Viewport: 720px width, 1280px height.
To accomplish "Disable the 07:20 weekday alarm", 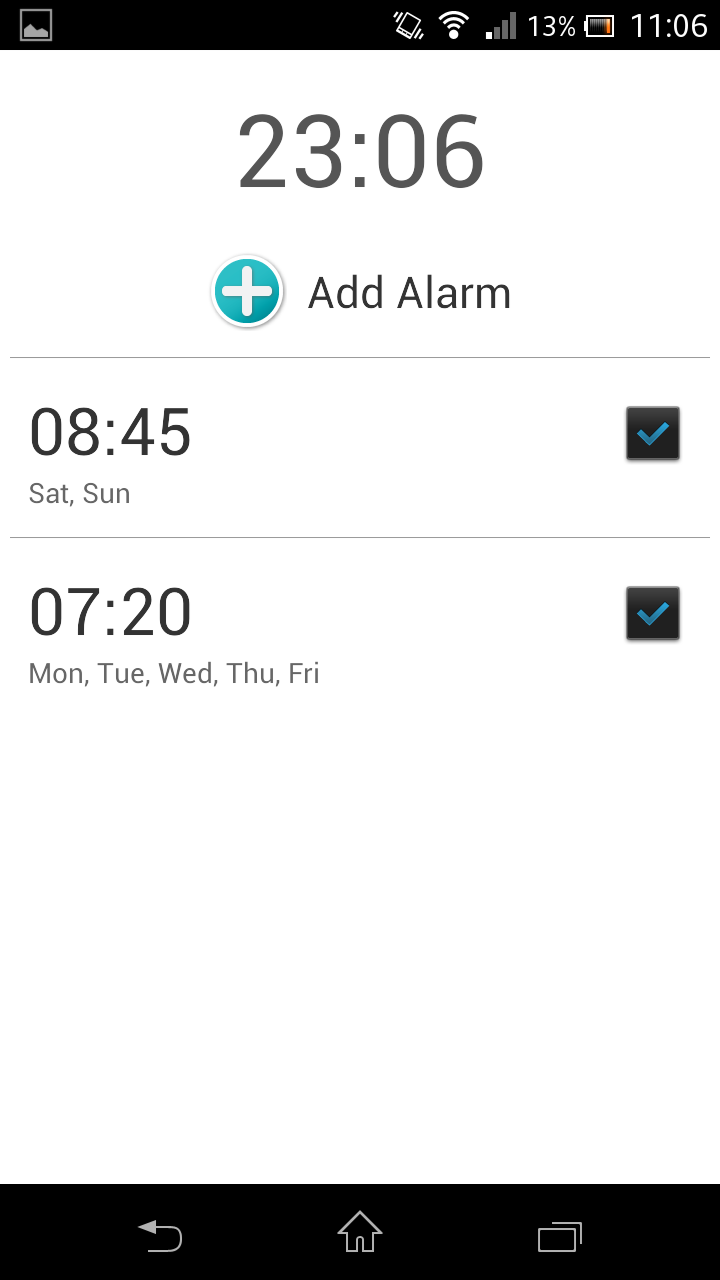I will click(652, 613).
